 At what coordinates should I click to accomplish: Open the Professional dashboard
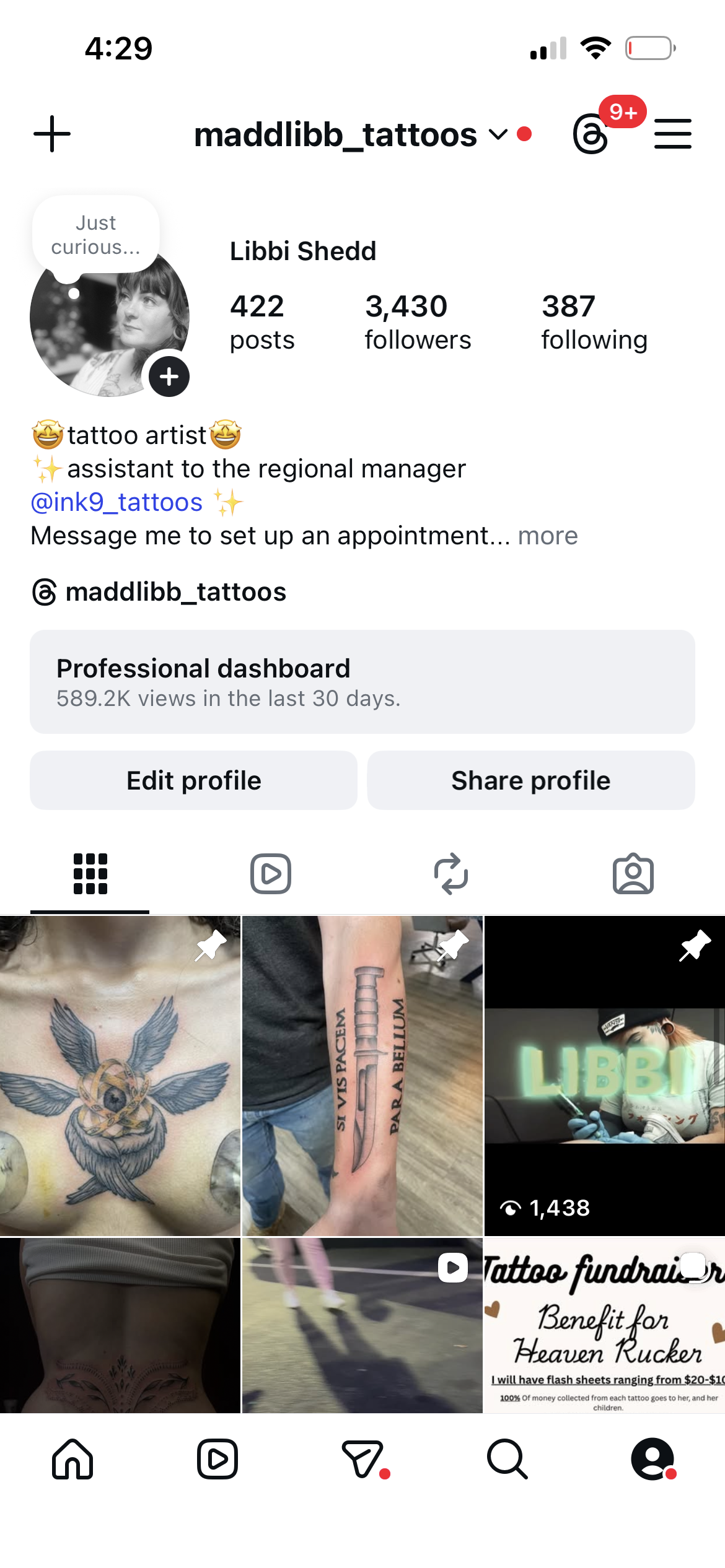pos(362,682)
